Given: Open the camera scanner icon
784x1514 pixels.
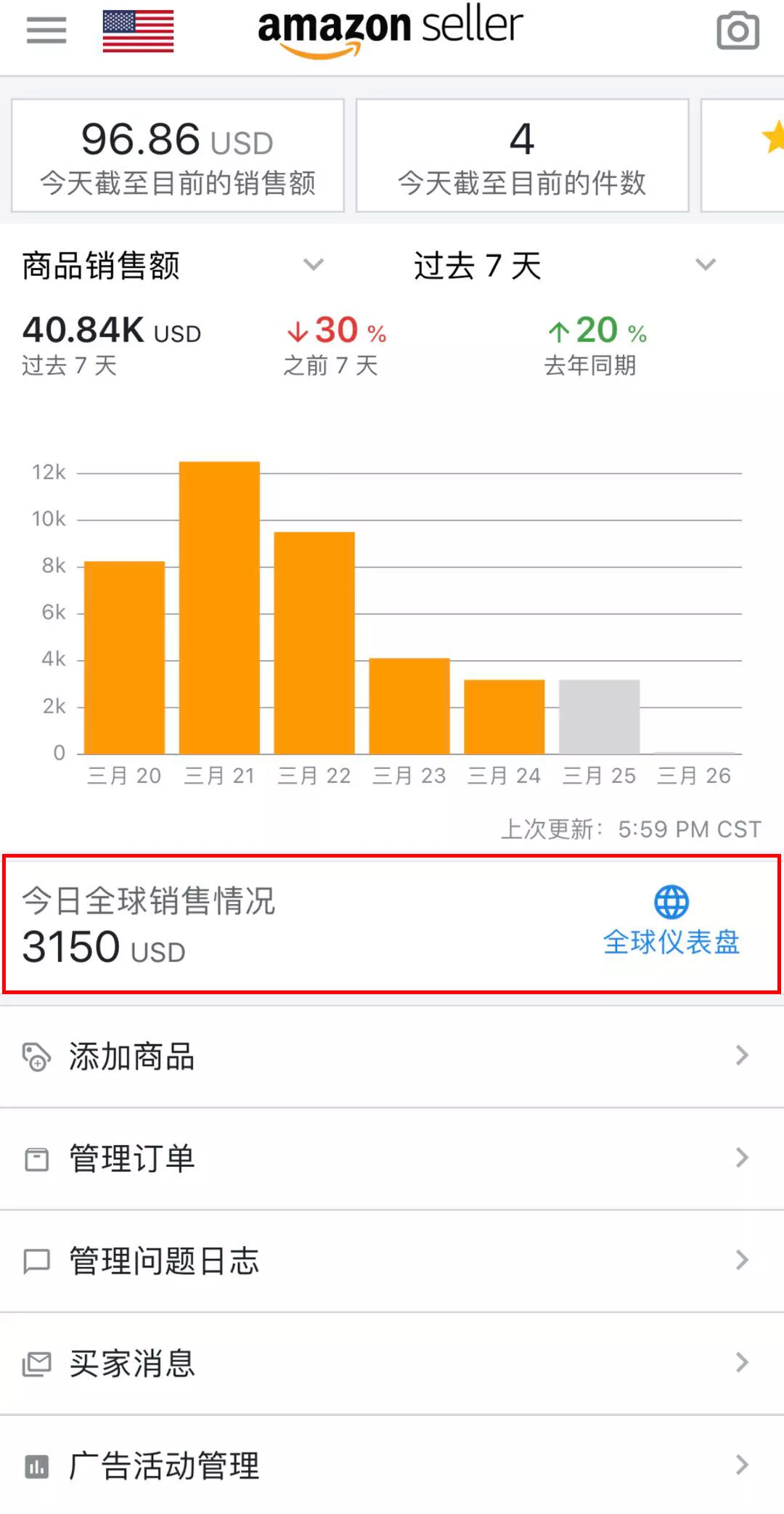Looking at the screenshot, I should (738, 30).
